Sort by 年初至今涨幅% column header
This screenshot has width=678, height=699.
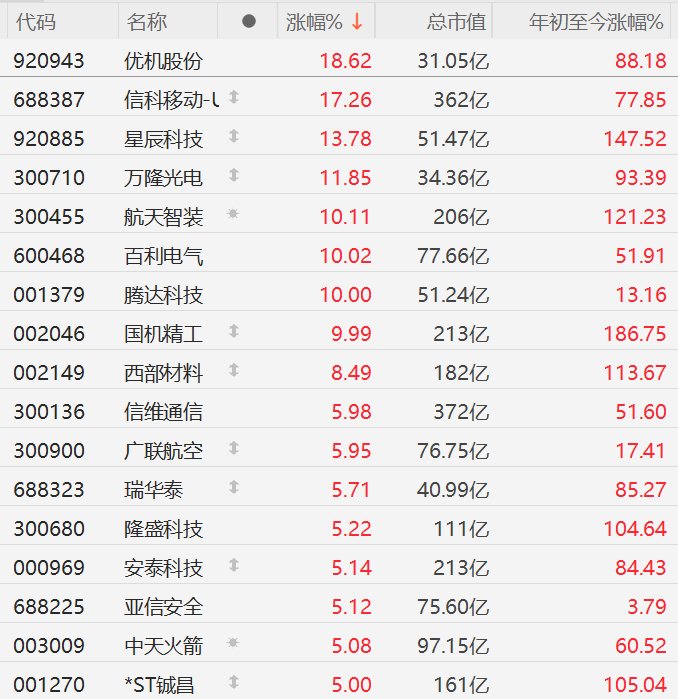(596, 21)
